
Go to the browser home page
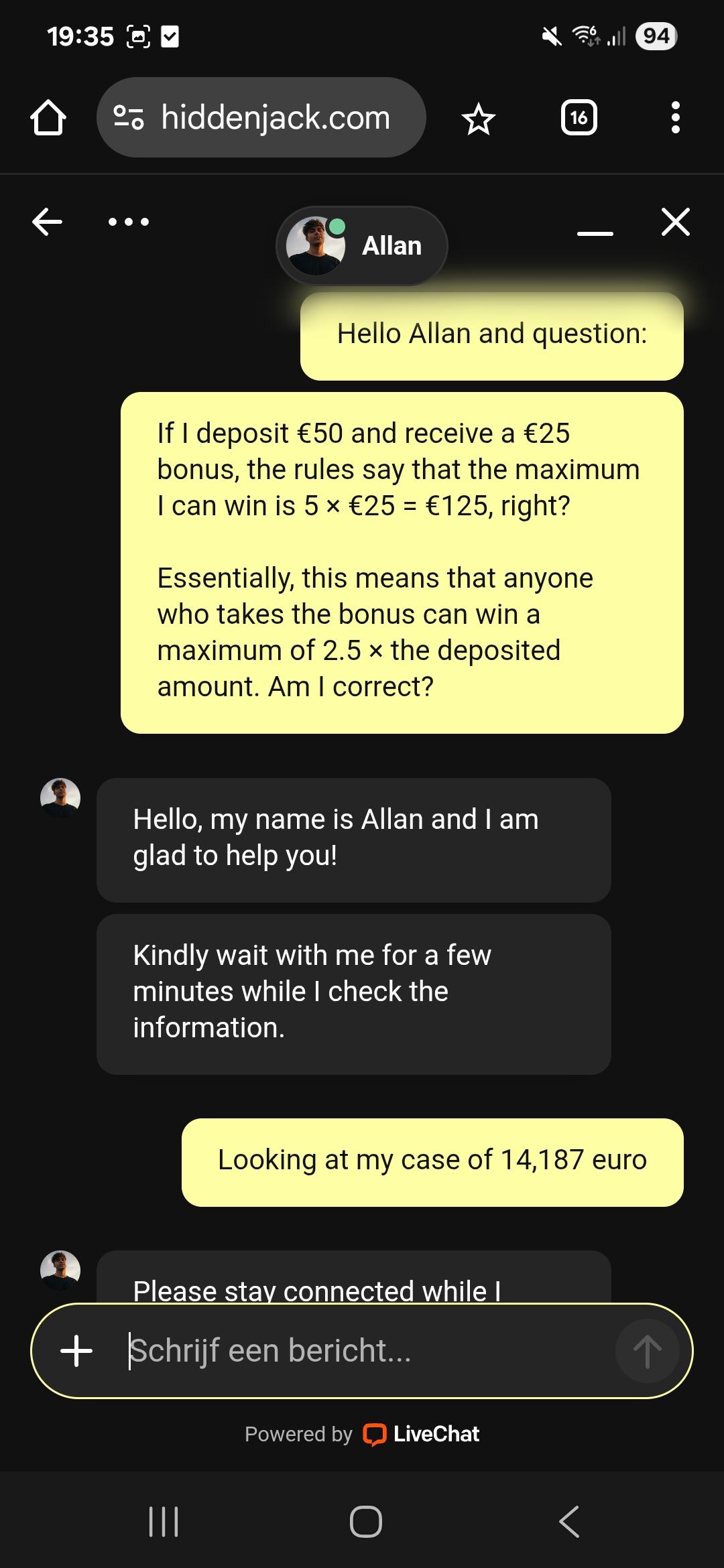tap(48, 118)
